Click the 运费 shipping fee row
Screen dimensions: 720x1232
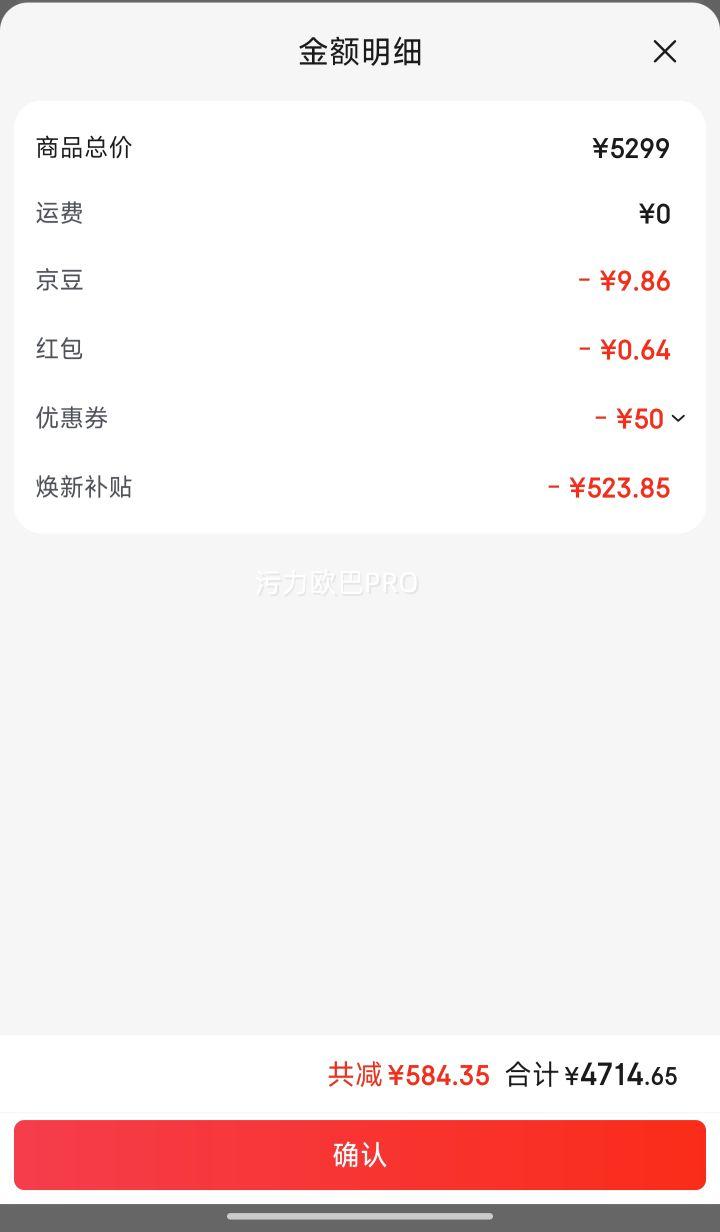360,213
